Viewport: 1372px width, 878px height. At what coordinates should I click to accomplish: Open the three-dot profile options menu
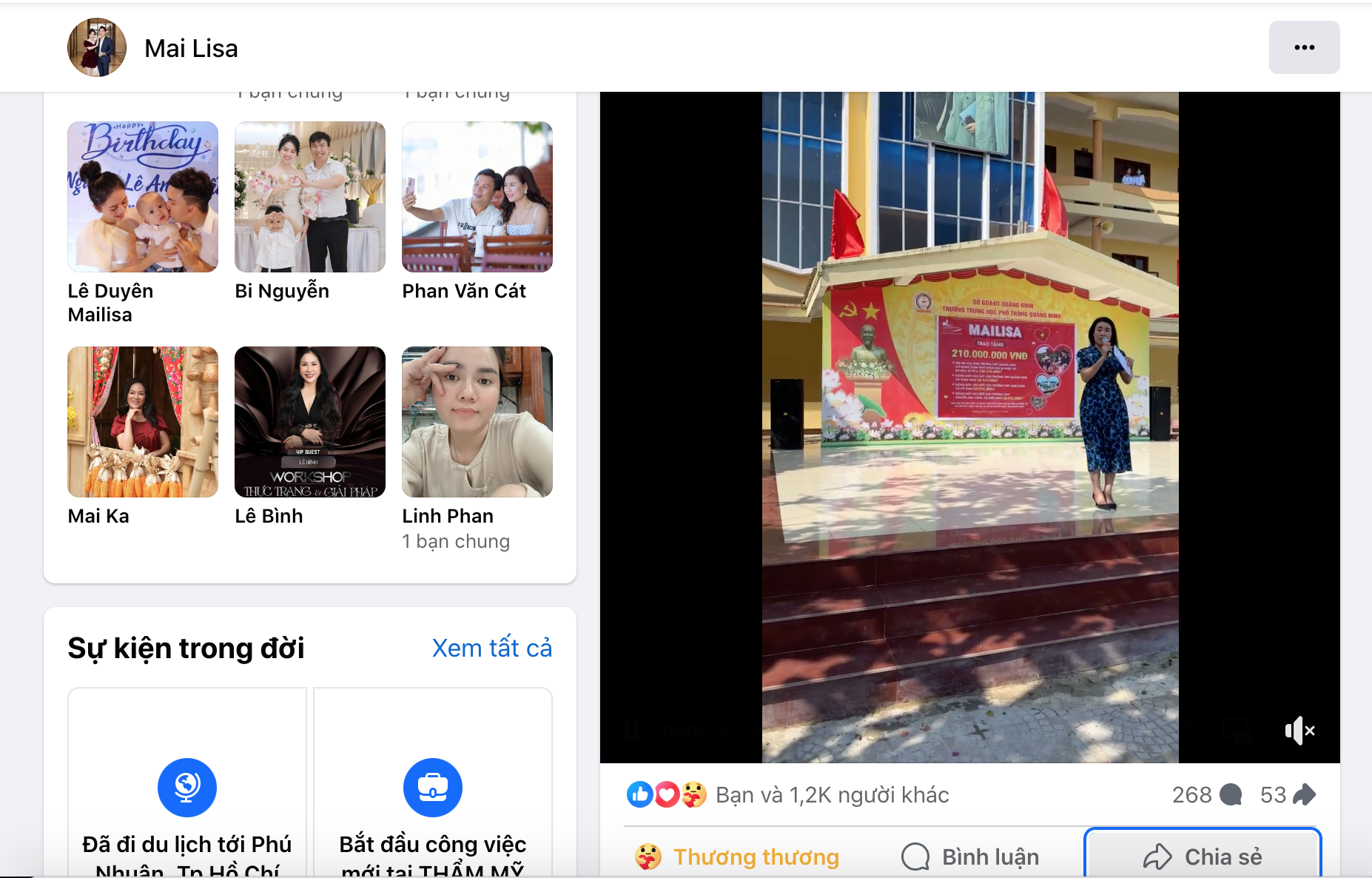(1304, 47)
